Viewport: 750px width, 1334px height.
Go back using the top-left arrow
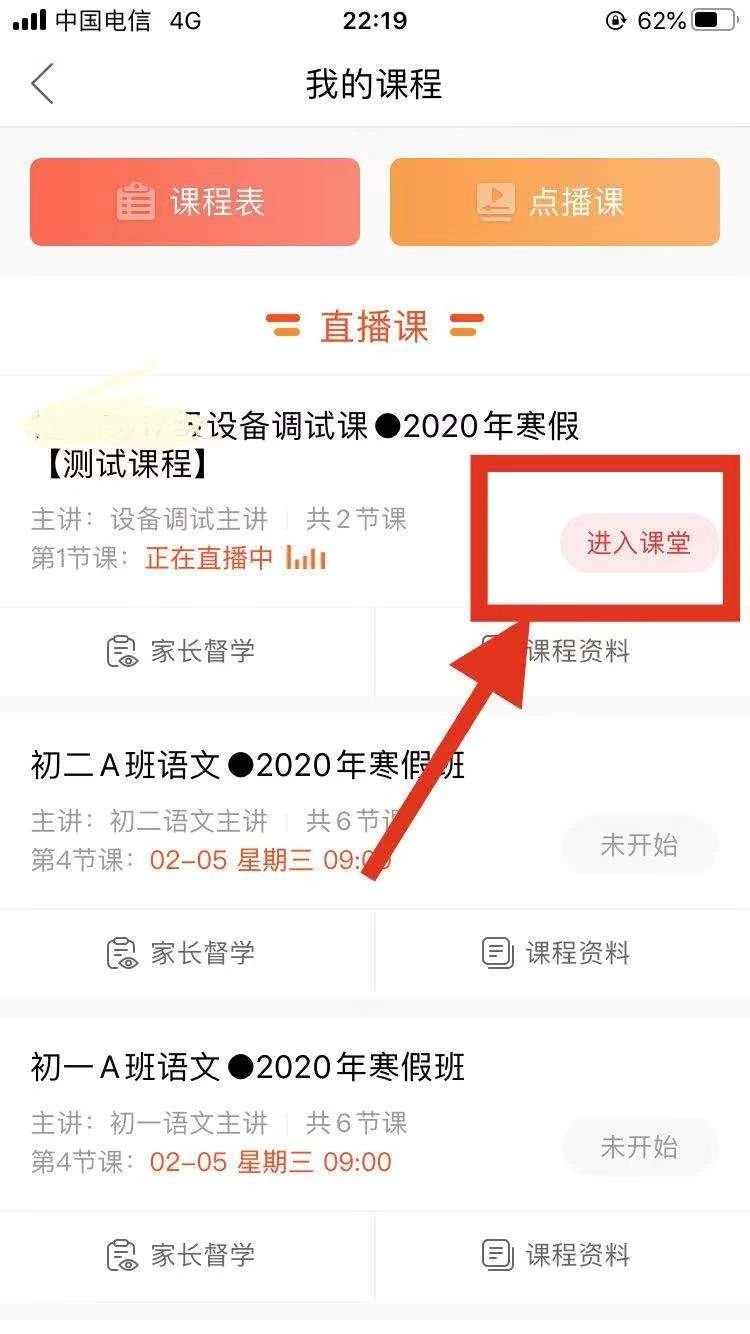[x=42, y=84]
